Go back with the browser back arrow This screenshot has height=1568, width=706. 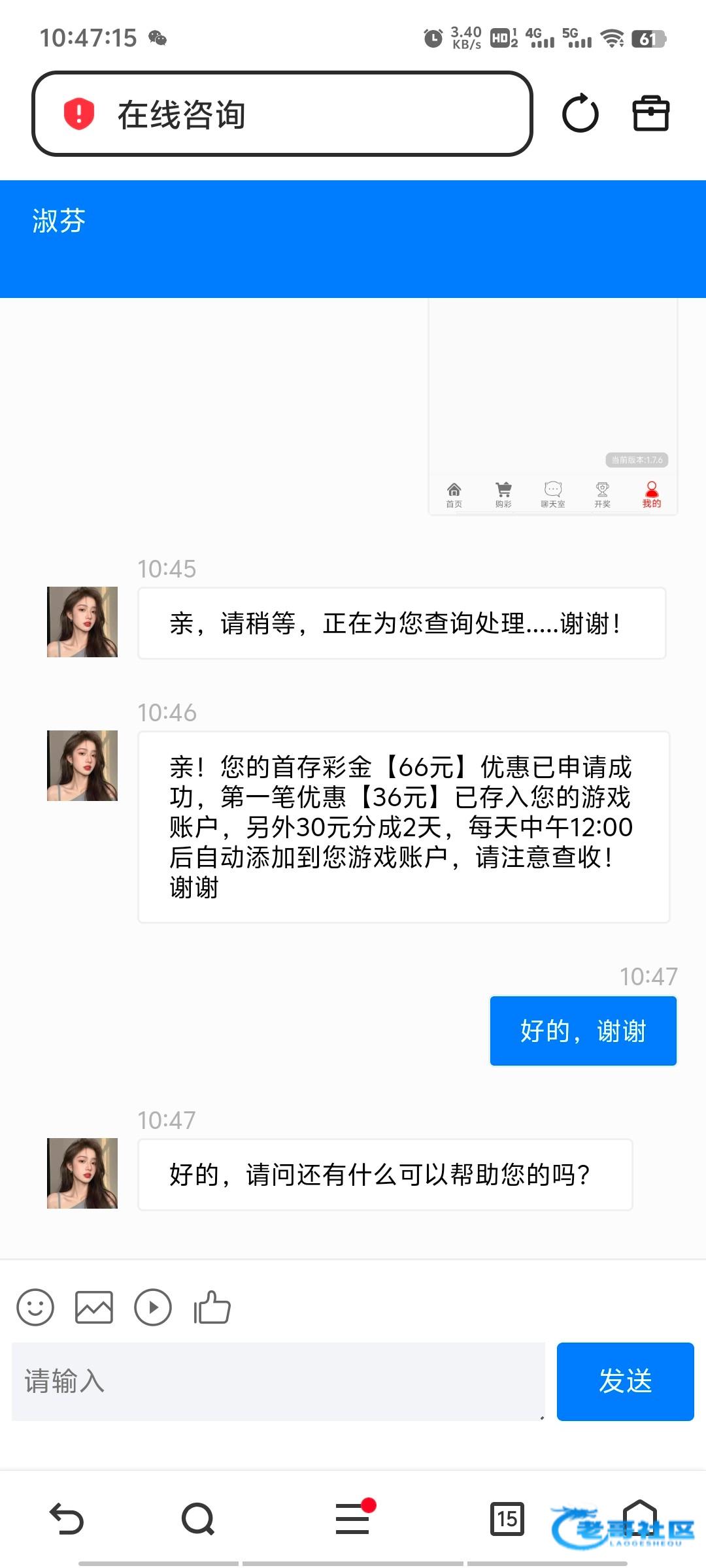click(x=67, y=1518)
